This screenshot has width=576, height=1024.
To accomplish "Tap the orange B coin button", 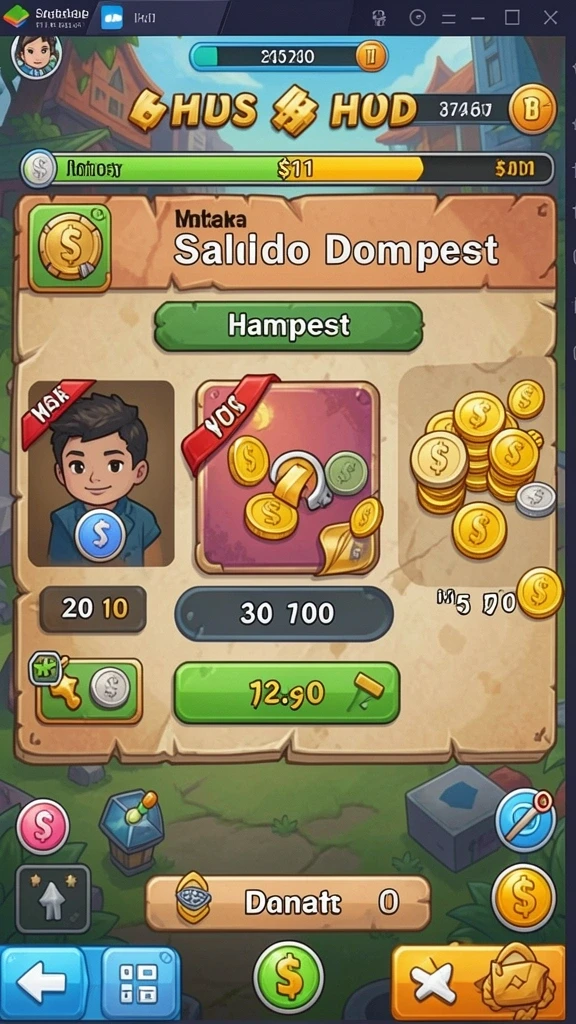I will (532, 109).
